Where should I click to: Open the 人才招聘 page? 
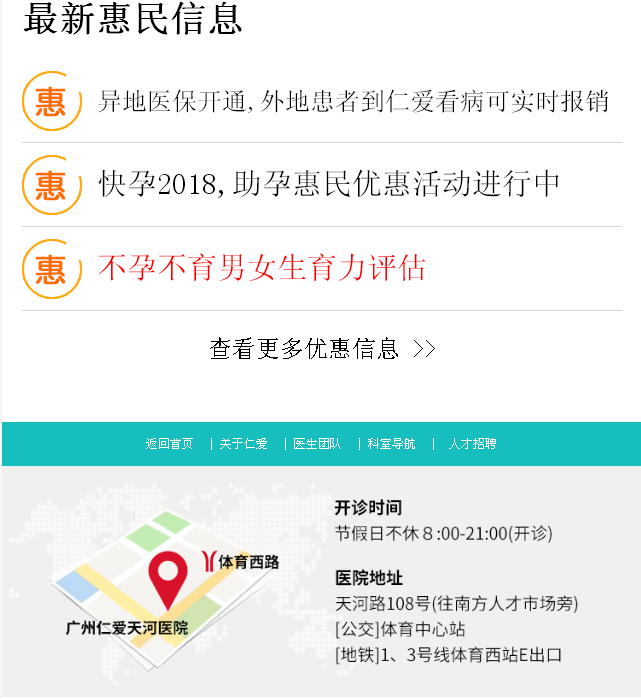pos(472,444)
